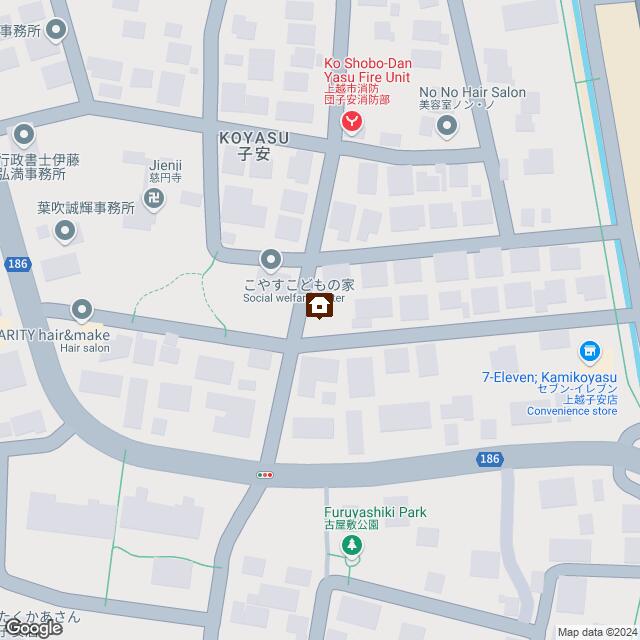Select the hair&make Hair salon pin

point(82,312)
